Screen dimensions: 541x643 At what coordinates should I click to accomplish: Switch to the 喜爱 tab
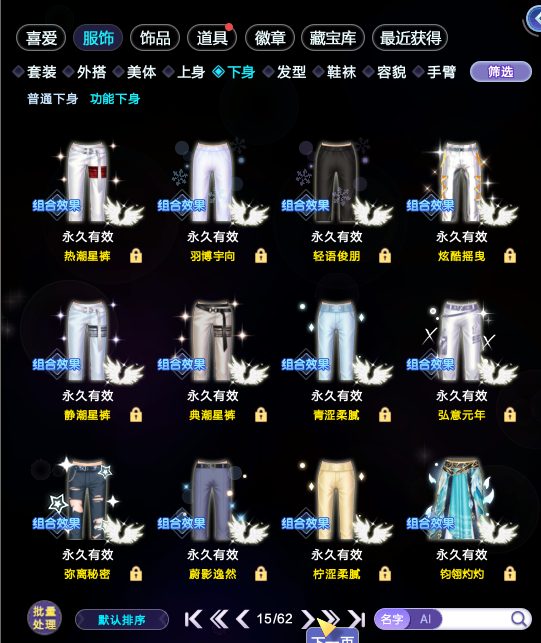41,38
